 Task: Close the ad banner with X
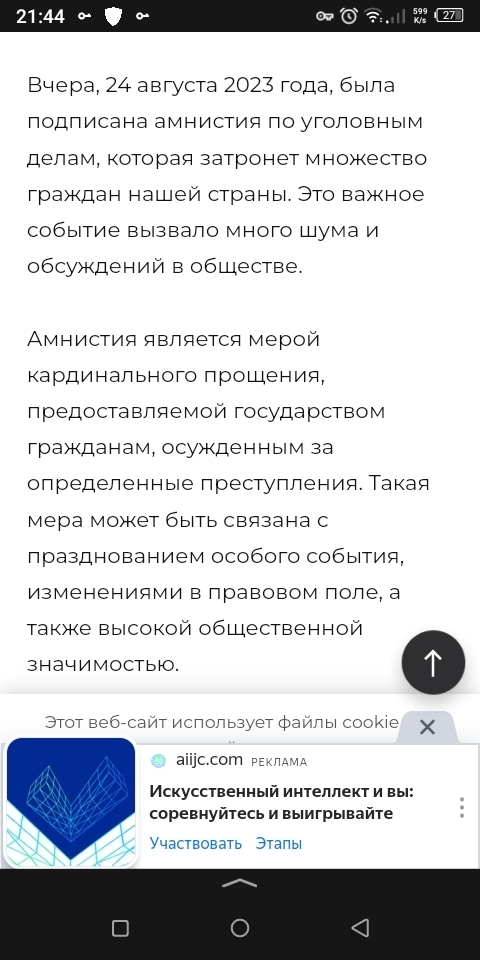pyautogui.click(x=427, y=727)
